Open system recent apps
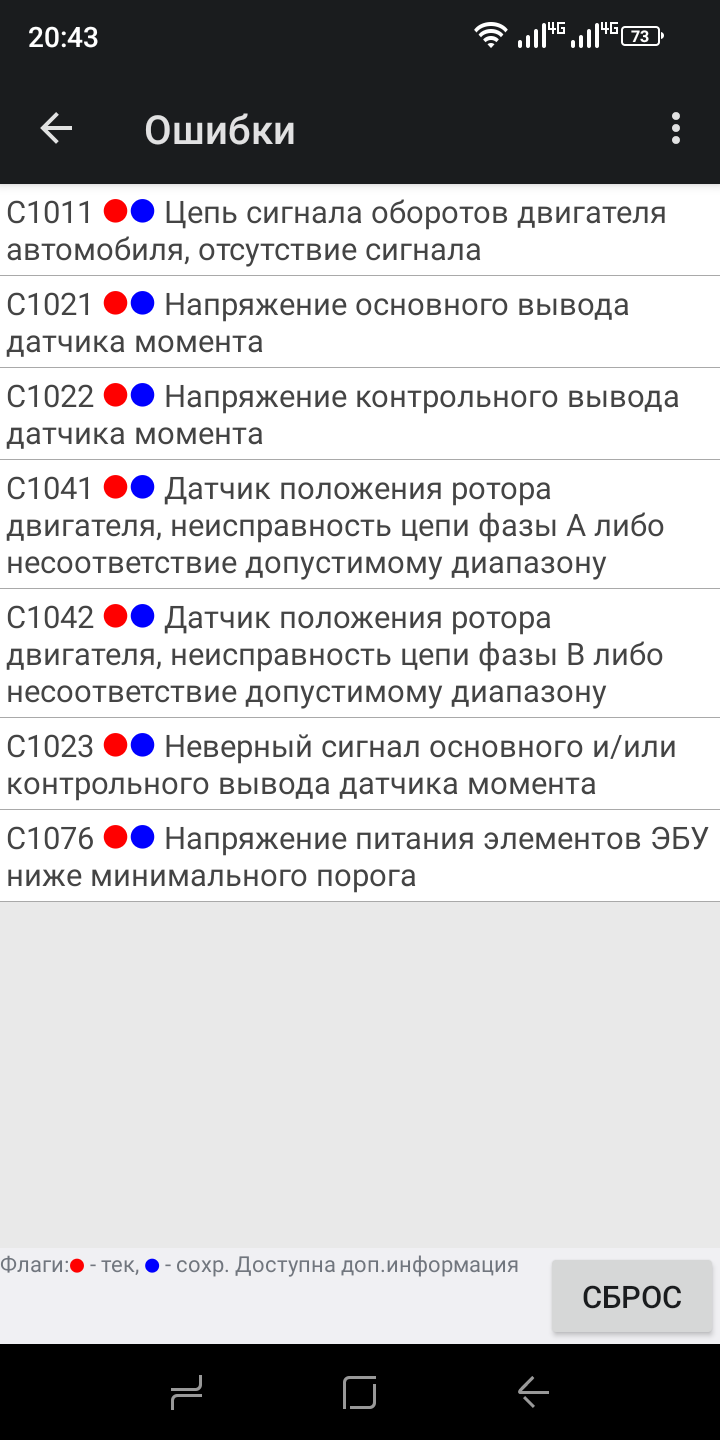The height and width of the screenshot is (1440, 720). pos(187,1392)
